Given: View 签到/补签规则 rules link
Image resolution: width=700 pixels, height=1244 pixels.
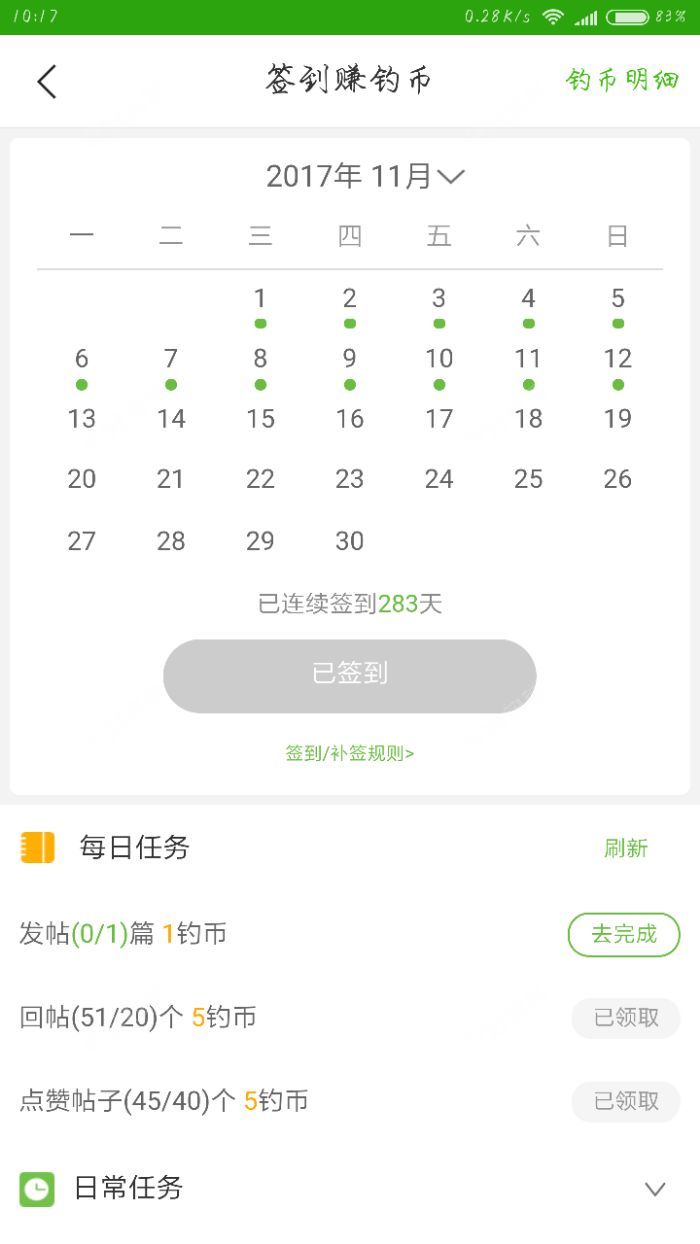Looking at the screenshot, I should pyautogui.click(x=349, y=754).
